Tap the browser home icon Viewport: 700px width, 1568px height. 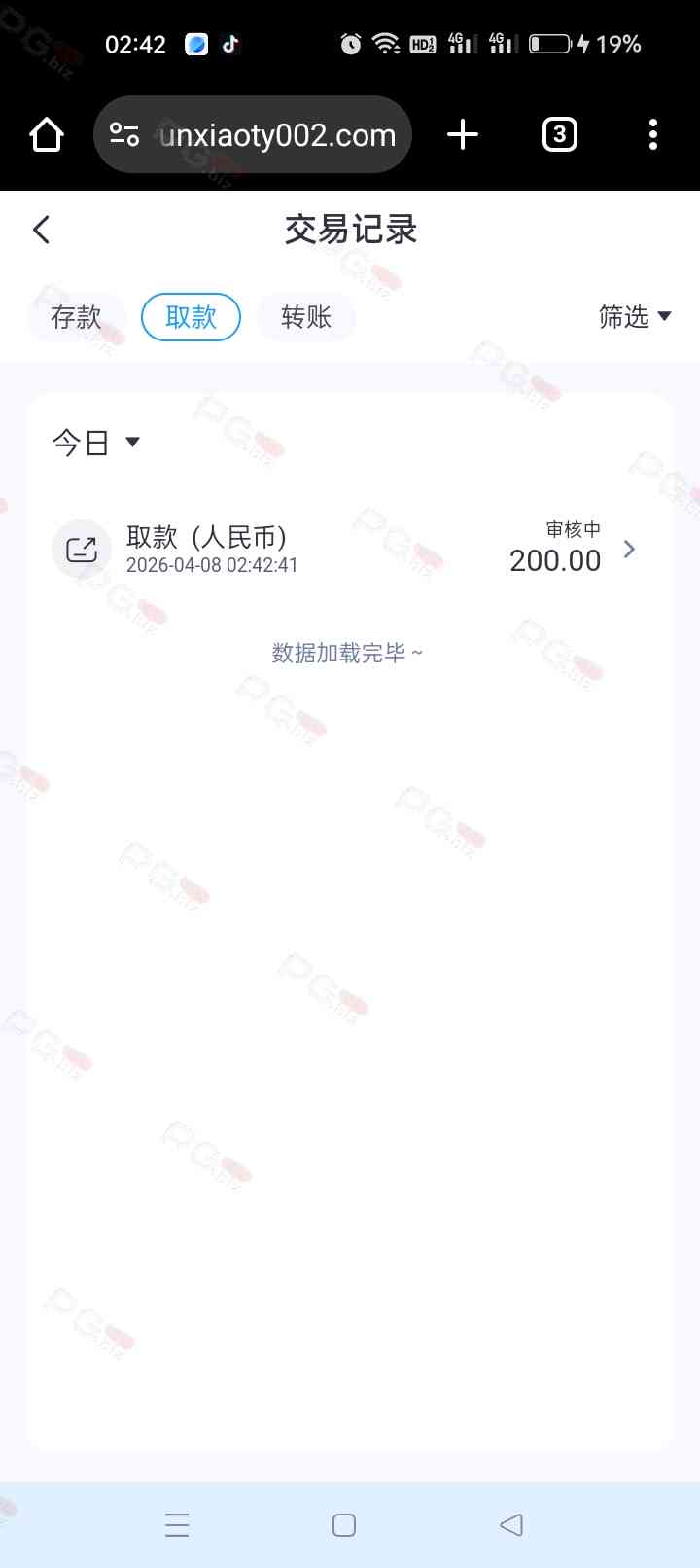(x=47, y=134)
